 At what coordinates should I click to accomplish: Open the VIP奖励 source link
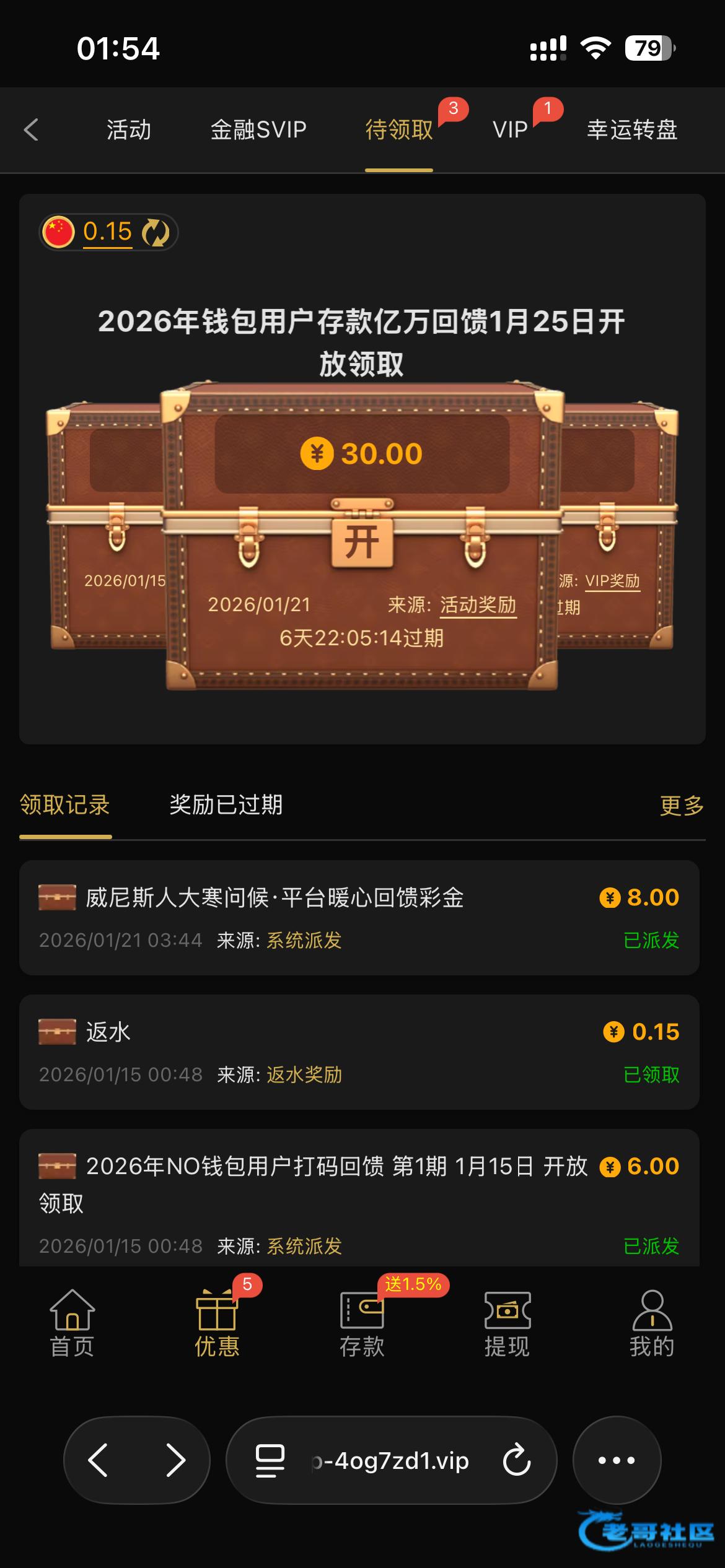tap(612, 581)
